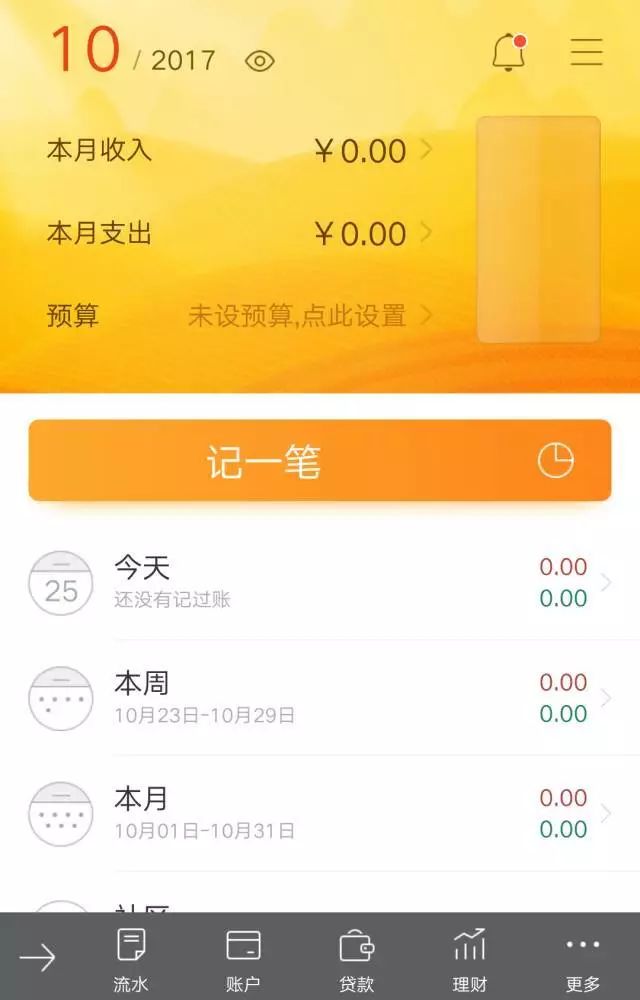Tap the arrow icon in the bottom bar

click(37, 958)
